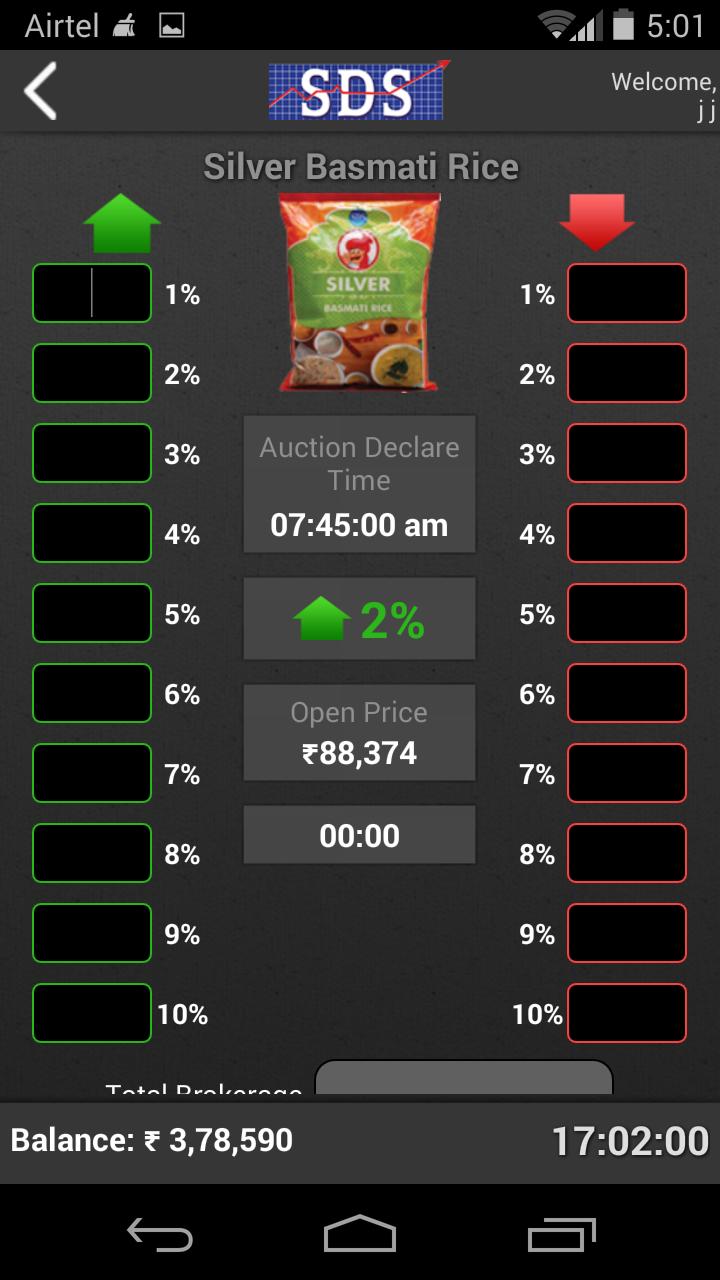720x1280 pixels.
Task: Click the 10% input on the red side
Action: click(626, 1013)
